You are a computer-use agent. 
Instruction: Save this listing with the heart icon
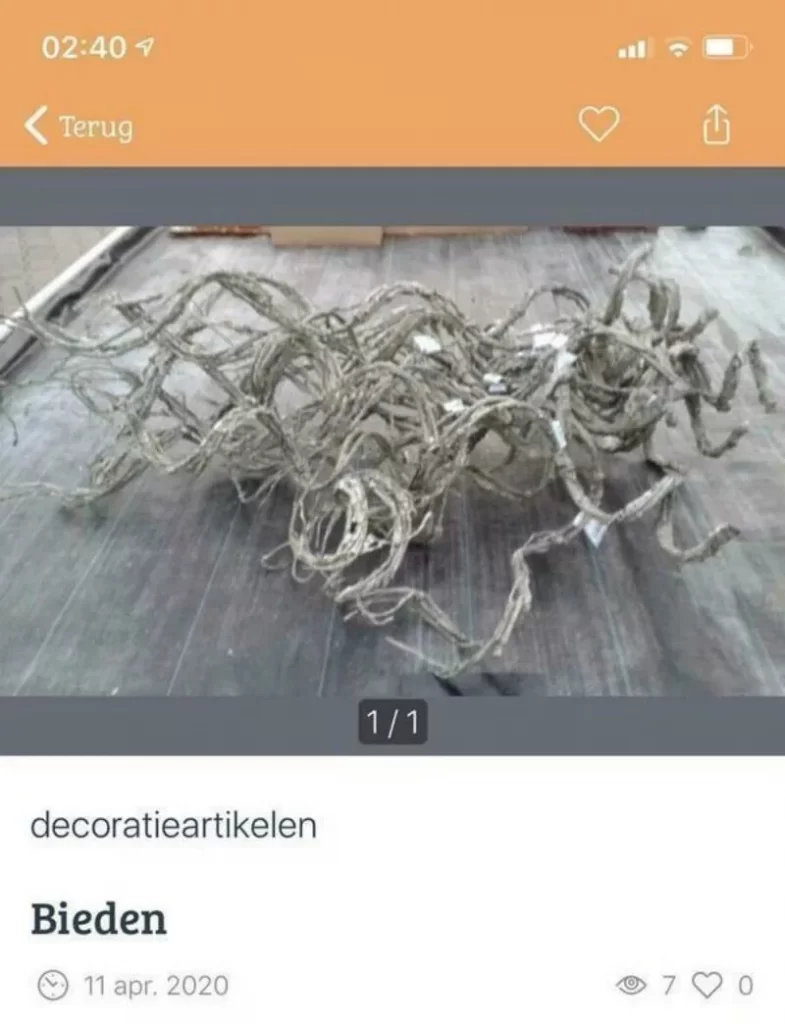pyautogui.click(x=600, y=125)
